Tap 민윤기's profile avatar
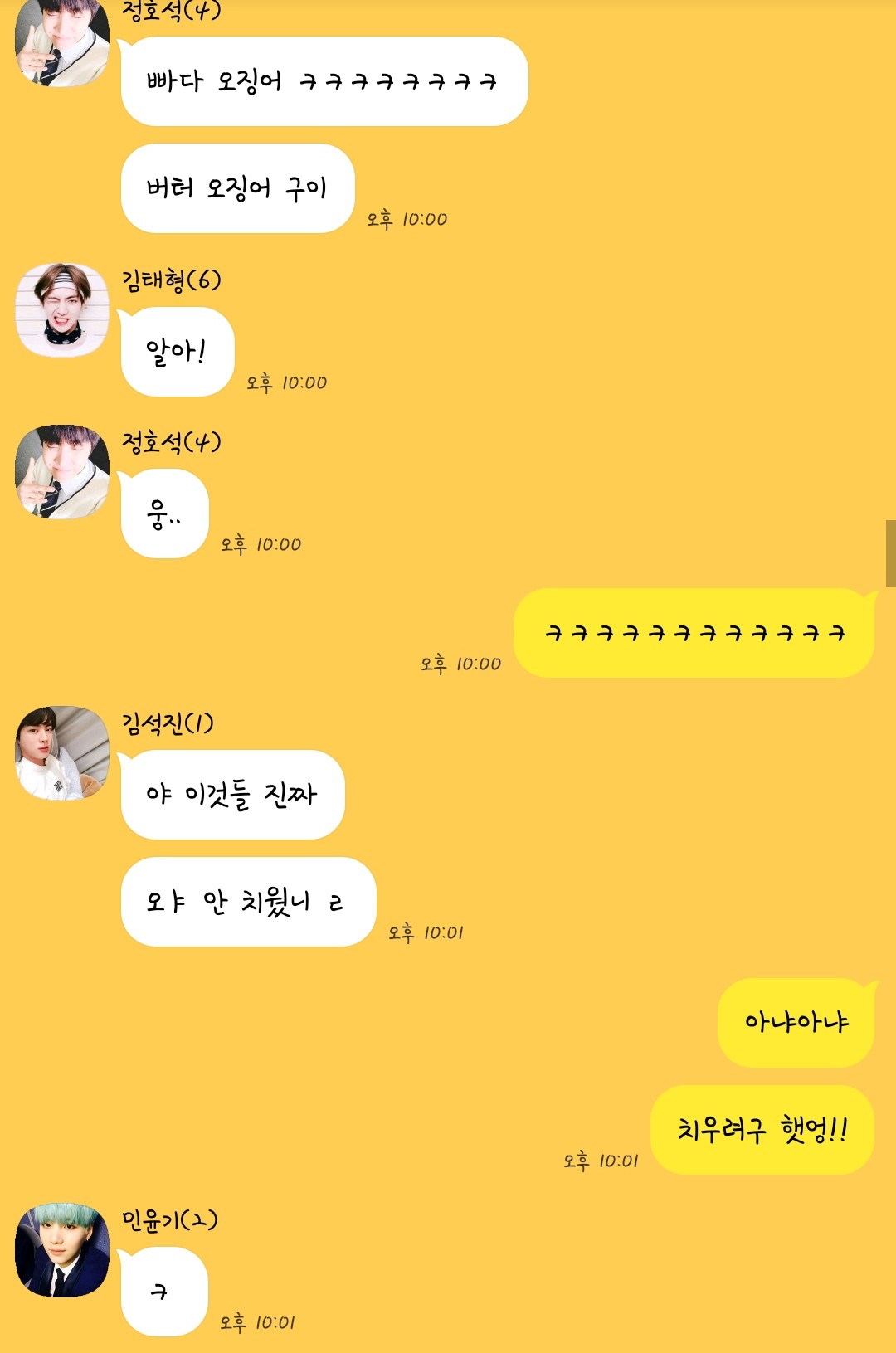The width and height of the screenshot is (896, 1353). coord(62,1250)
